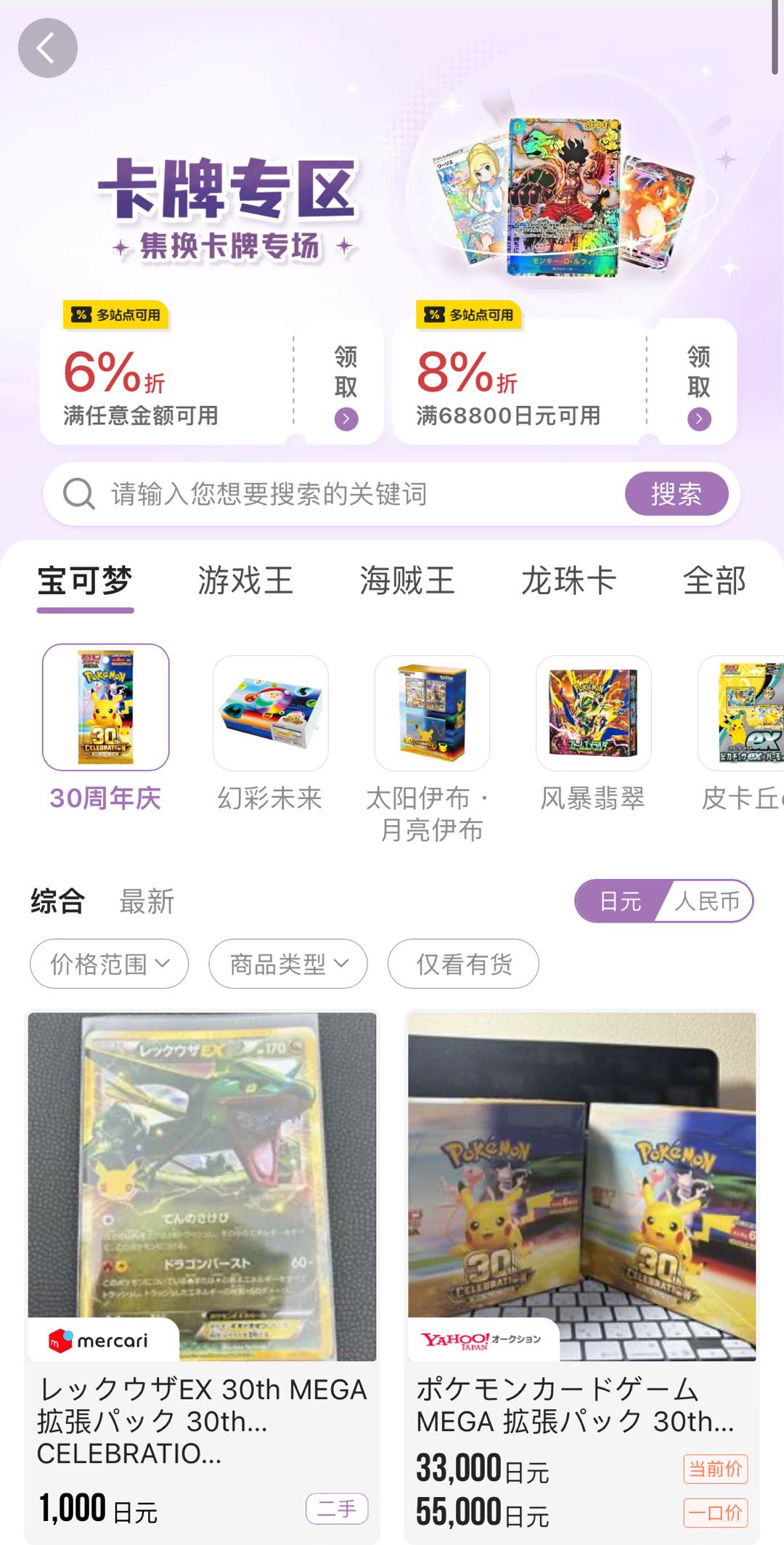Tap the purple 搜索 button
Image resolution: width=784 pixels, height=1545 pixels.
(x=677, y=494)
